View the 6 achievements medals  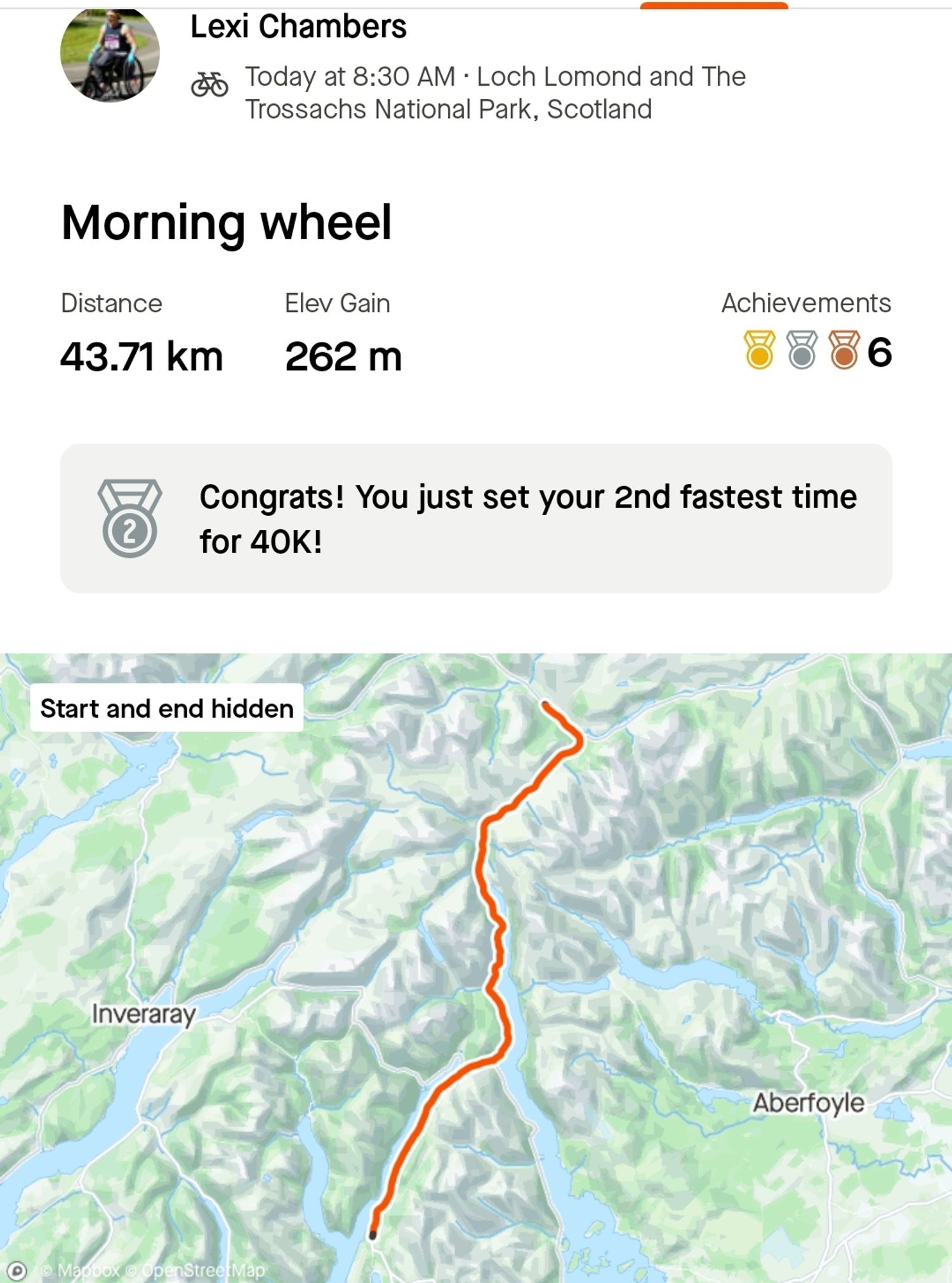pyautogui.click(x=817, y=351)
